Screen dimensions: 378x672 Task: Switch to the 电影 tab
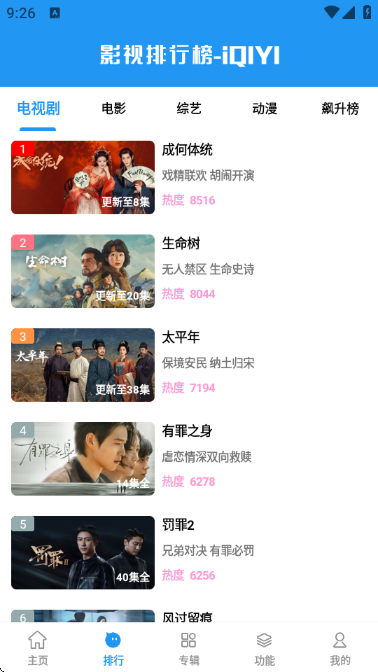pos(114,109)
